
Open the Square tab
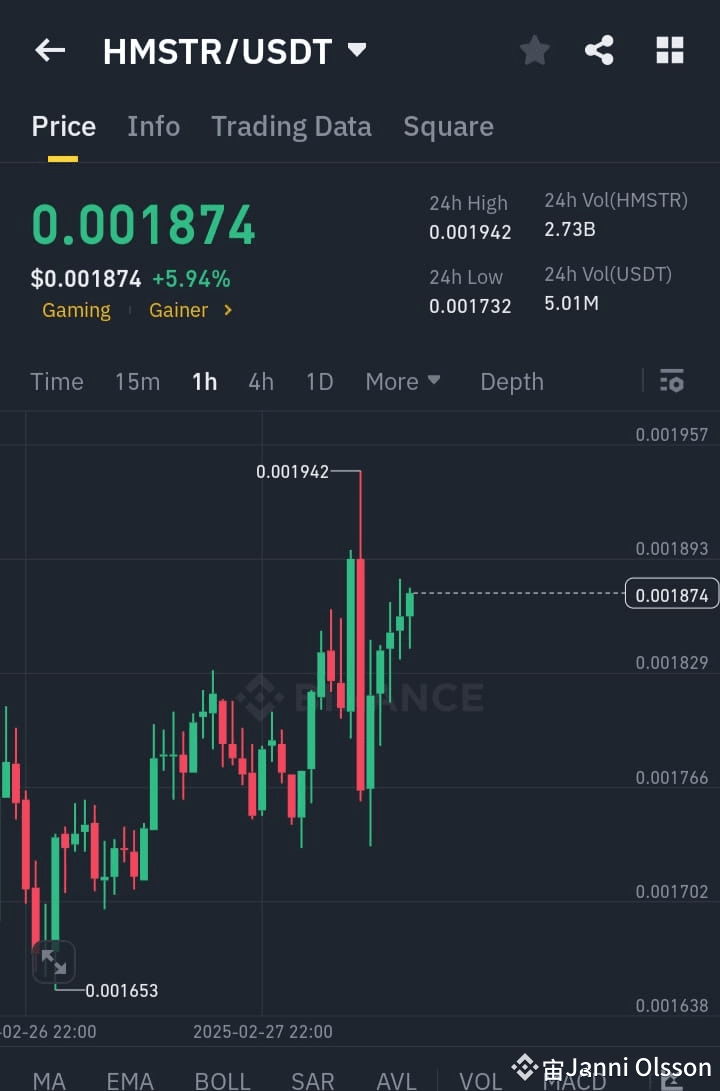tap(448, 126)
